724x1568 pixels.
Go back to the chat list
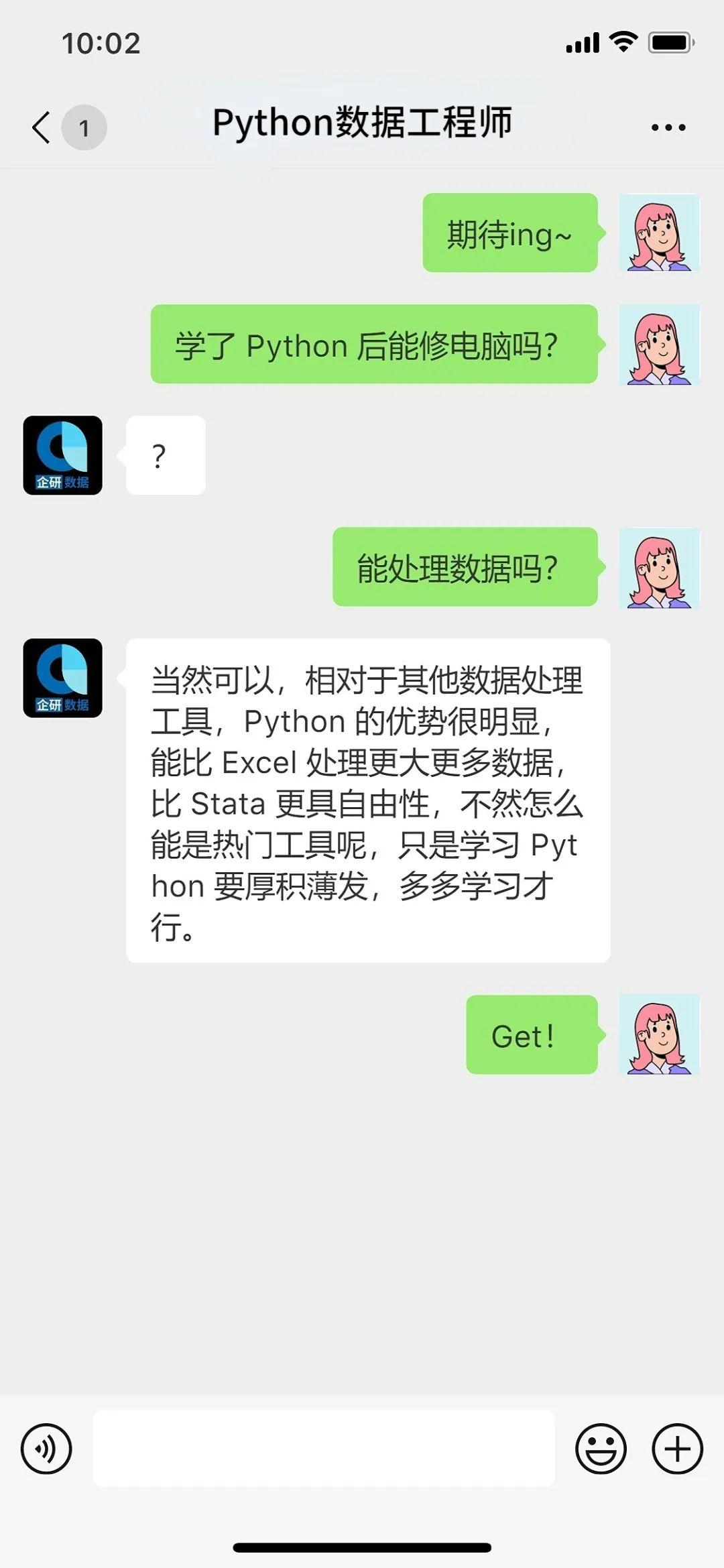click(42, 127)
